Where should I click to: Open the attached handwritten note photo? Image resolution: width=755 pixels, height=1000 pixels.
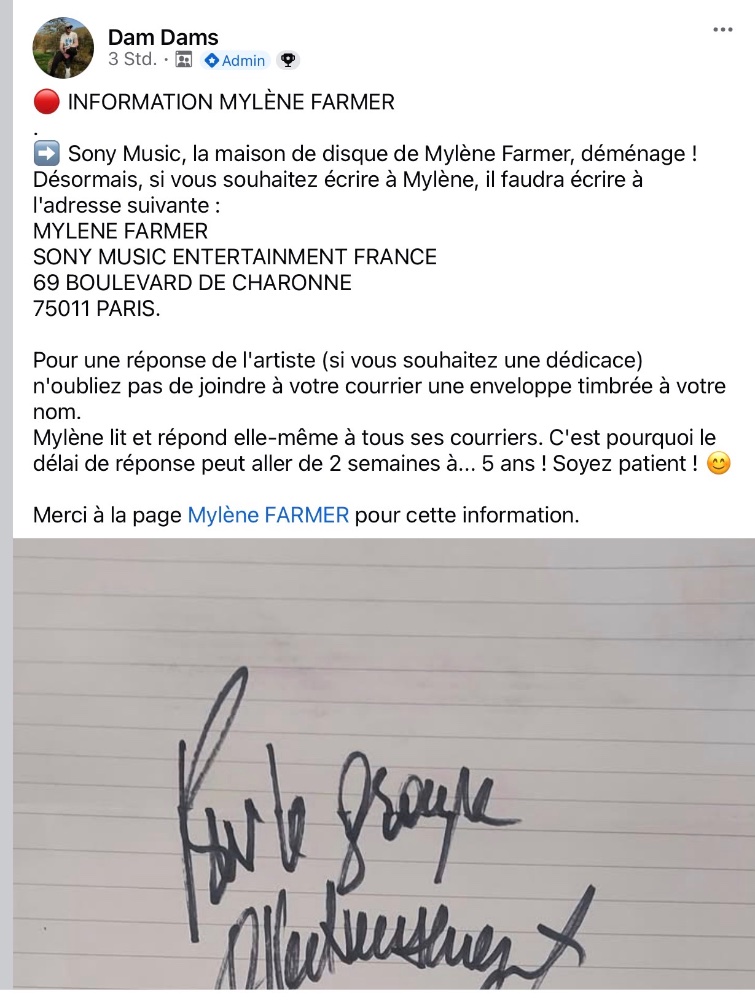click(384, 768)
